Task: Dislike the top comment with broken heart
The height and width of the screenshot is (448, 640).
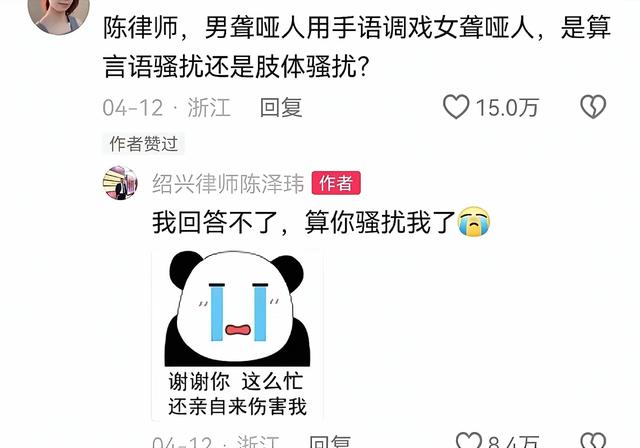Action: pyautogui.click(x=594, y=107)
